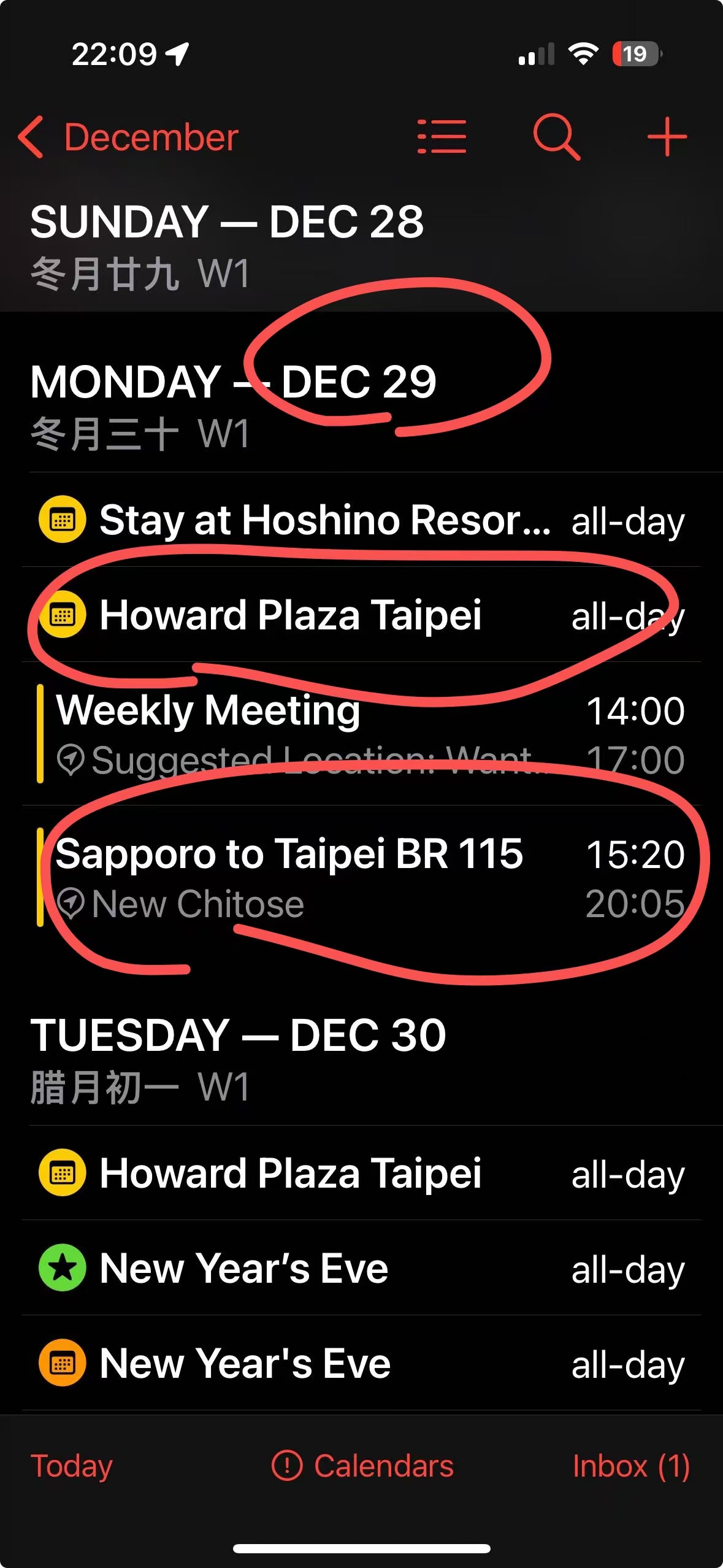Open the calendar search
The image size is (723, 1568).
(x=556, y=137)
